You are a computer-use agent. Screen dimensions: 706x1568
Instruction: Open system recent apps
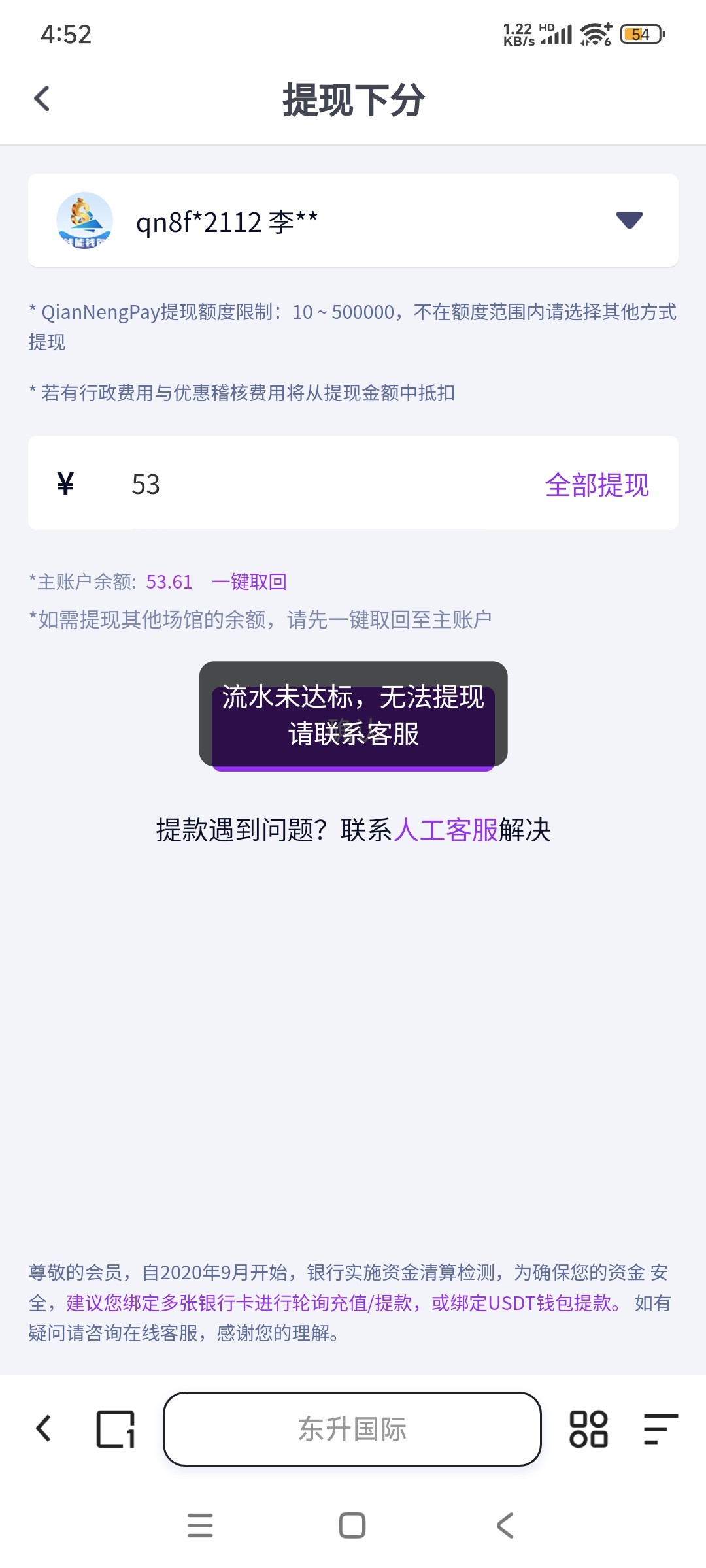(x=200, y=1526)
